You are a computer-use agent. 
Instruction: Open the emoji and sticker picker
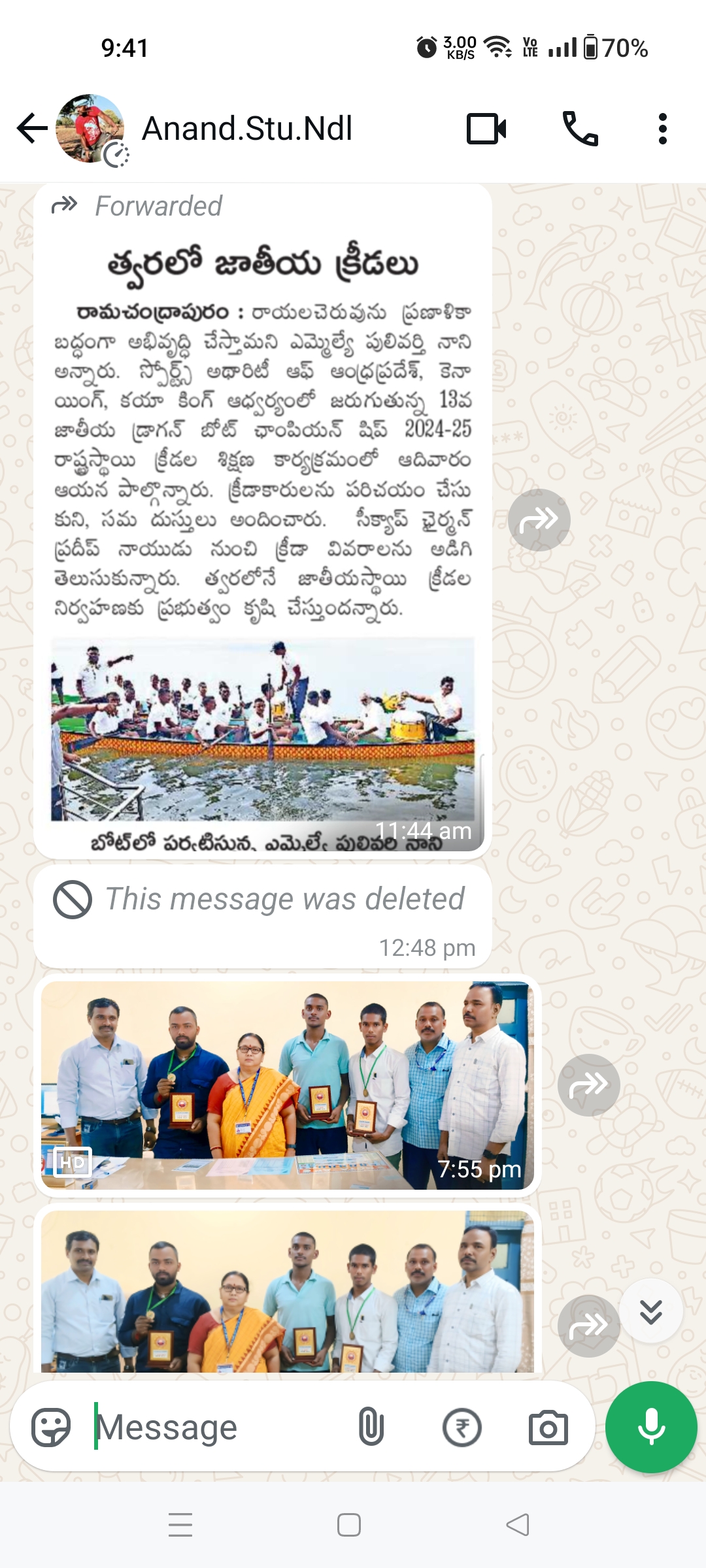(x=51, y=1428)
